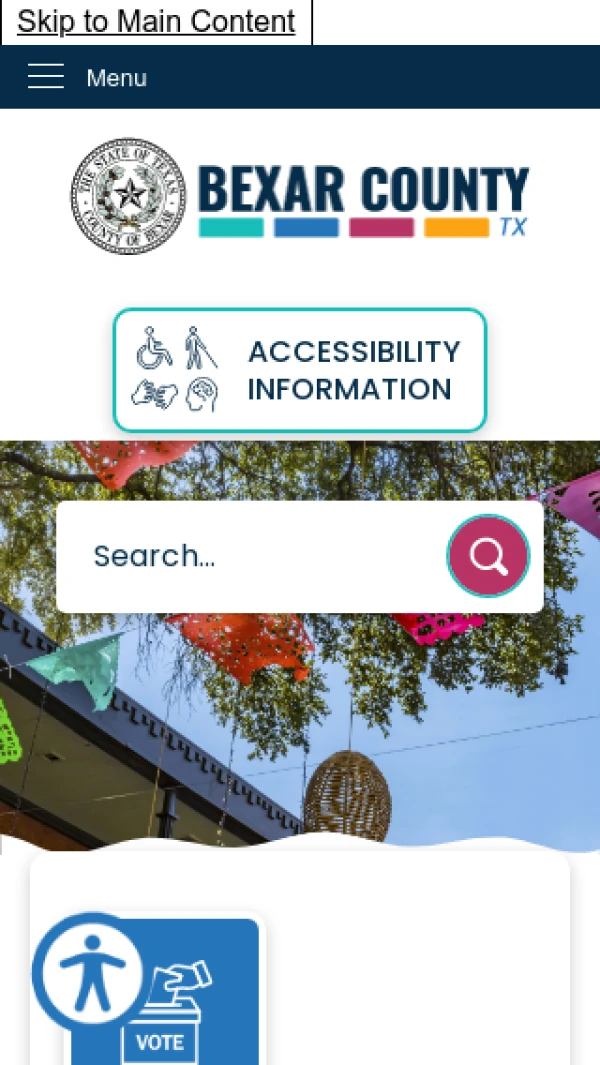Go to Bexar County homepage logo
Image resolution: width=600 pixels, height=1065 pixels.
click(300, 196)
